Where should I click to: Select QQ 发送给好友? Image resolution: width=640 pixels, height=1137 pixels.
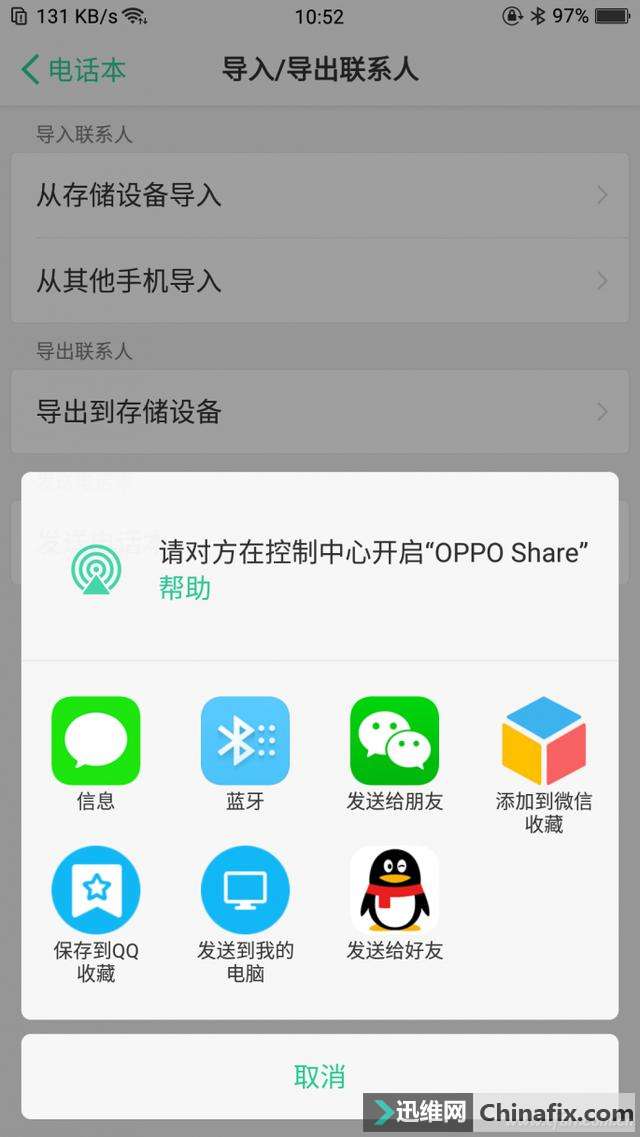pos(394,890)
